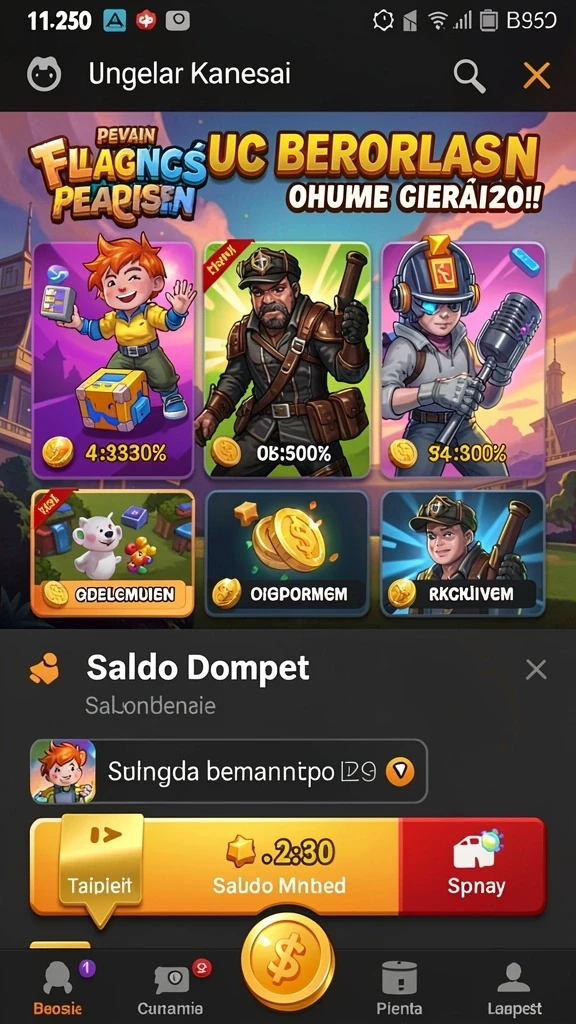Open the orange-haired character card showing 4:3330%

pyautogui.click(x=114, y=360)
